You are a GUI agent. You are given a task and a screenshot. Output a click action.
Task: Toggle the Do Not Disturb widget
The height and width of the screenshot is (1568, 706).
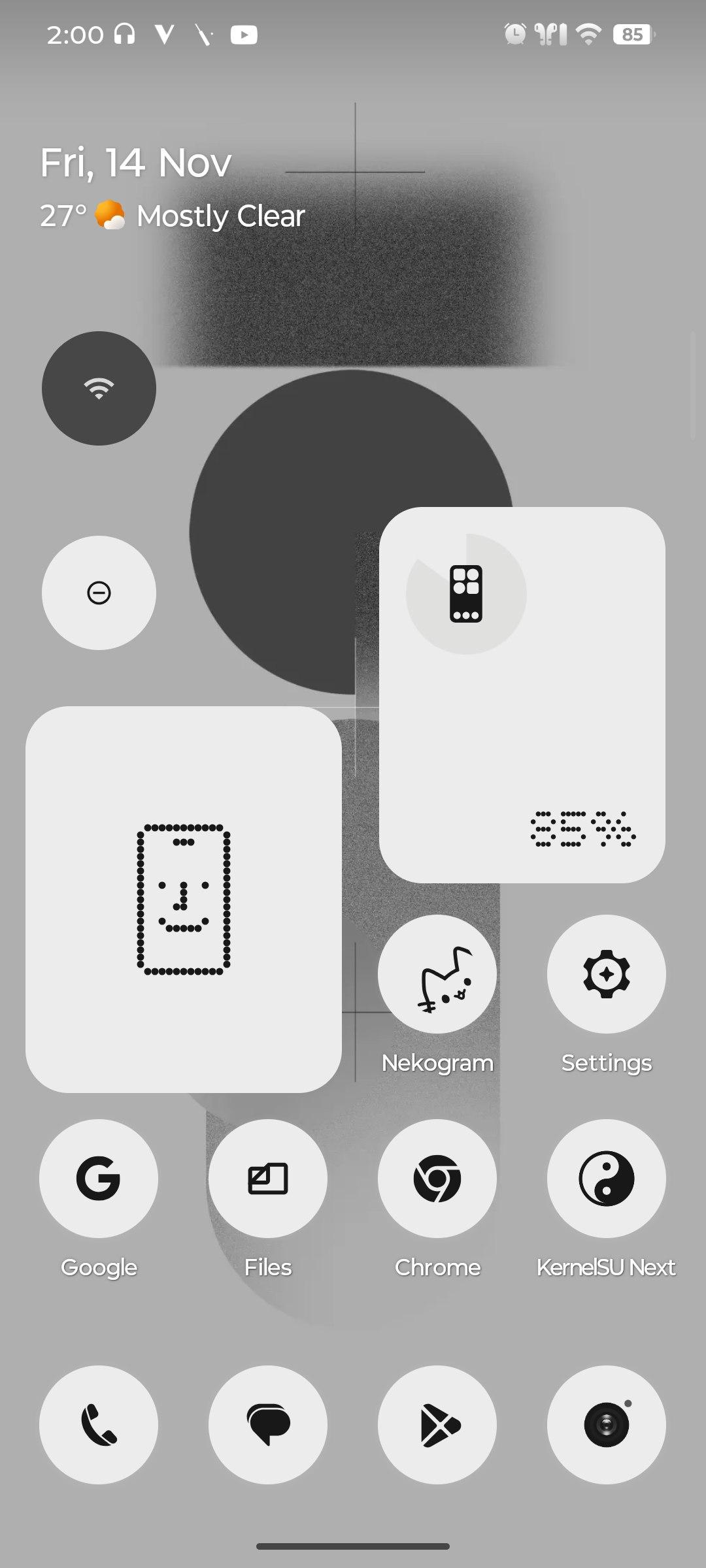point(99,593)
